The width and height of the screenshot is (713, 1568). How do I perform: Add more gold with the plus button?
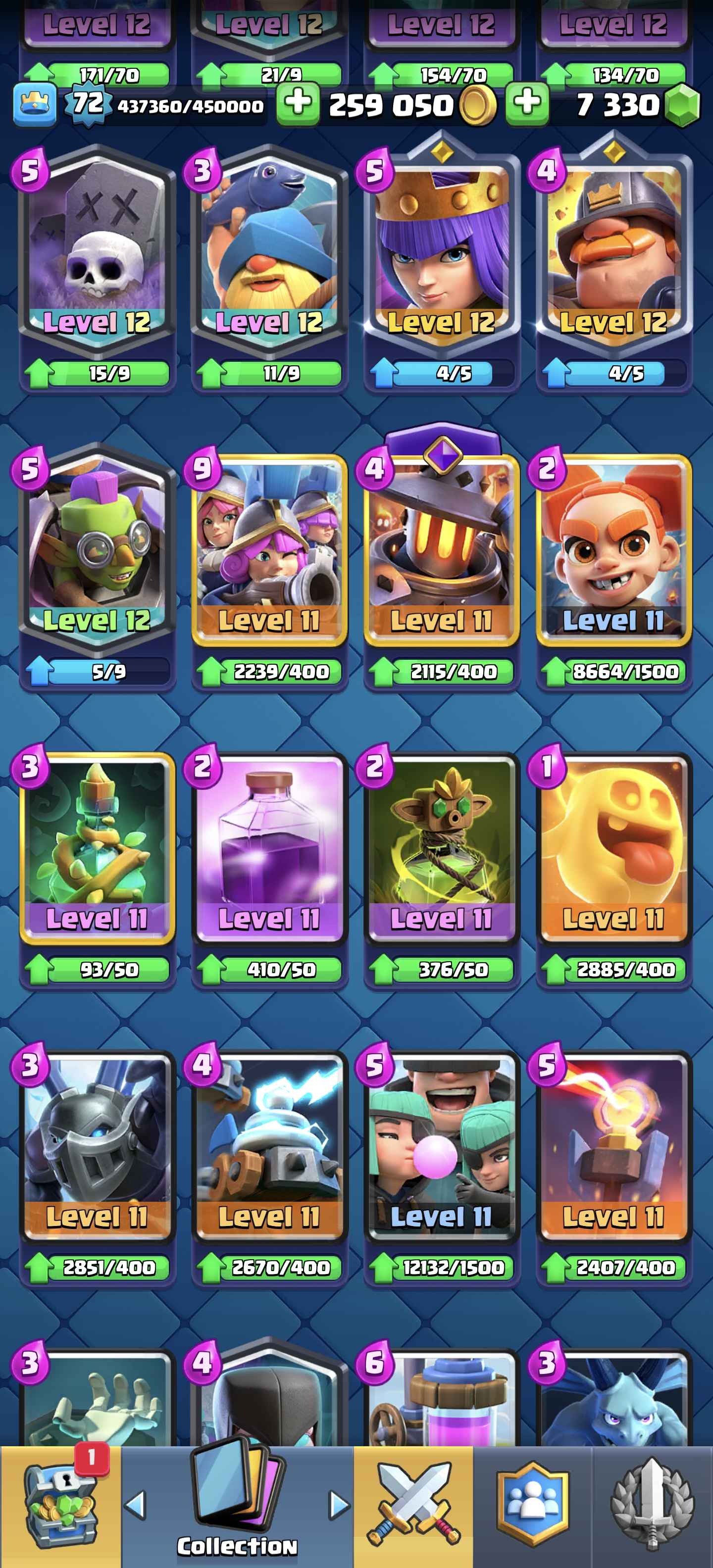[x=298, y=103]
